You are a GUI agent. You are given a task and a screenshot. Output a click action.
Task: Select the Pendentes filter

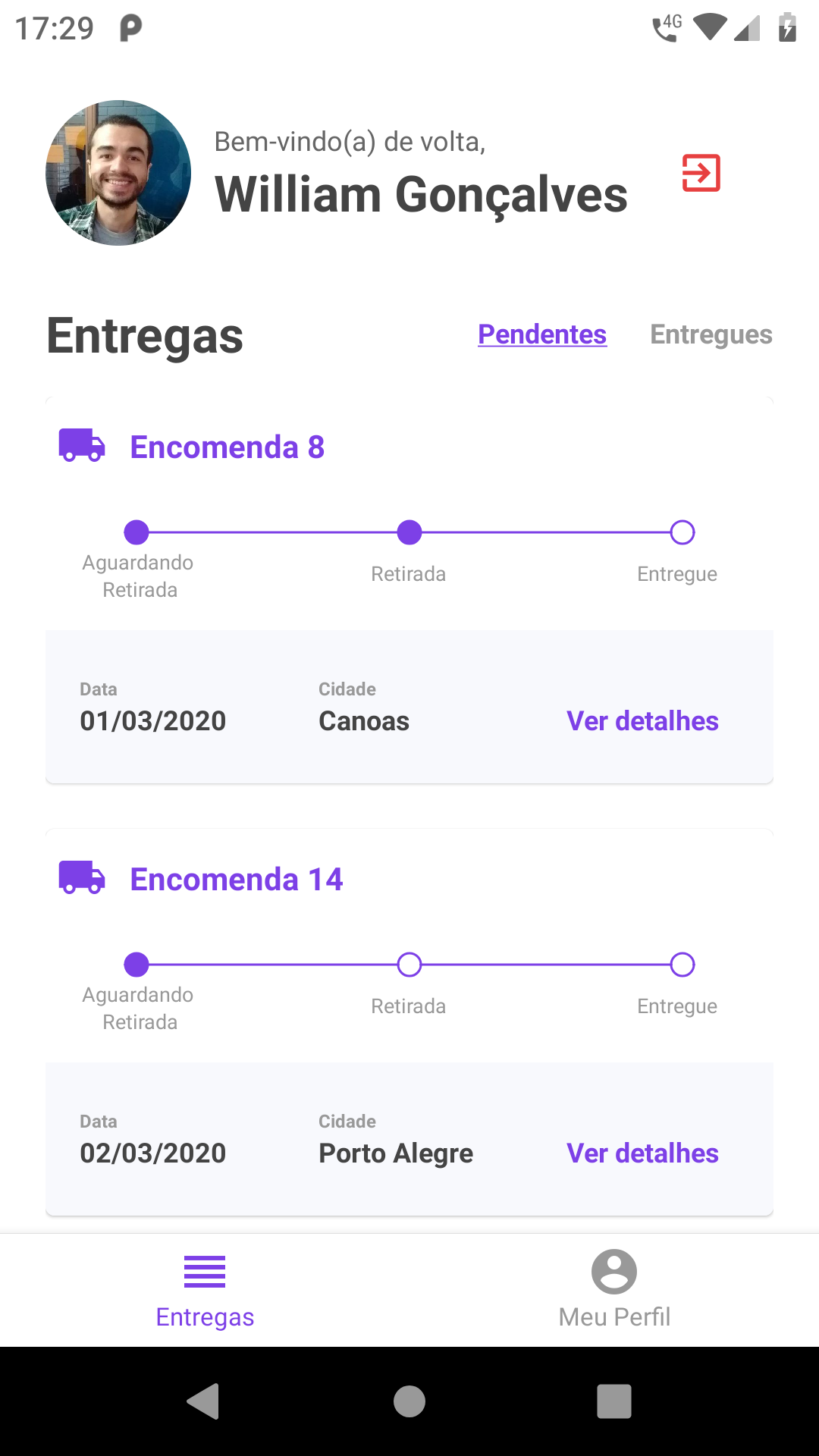tap(542, 334)
